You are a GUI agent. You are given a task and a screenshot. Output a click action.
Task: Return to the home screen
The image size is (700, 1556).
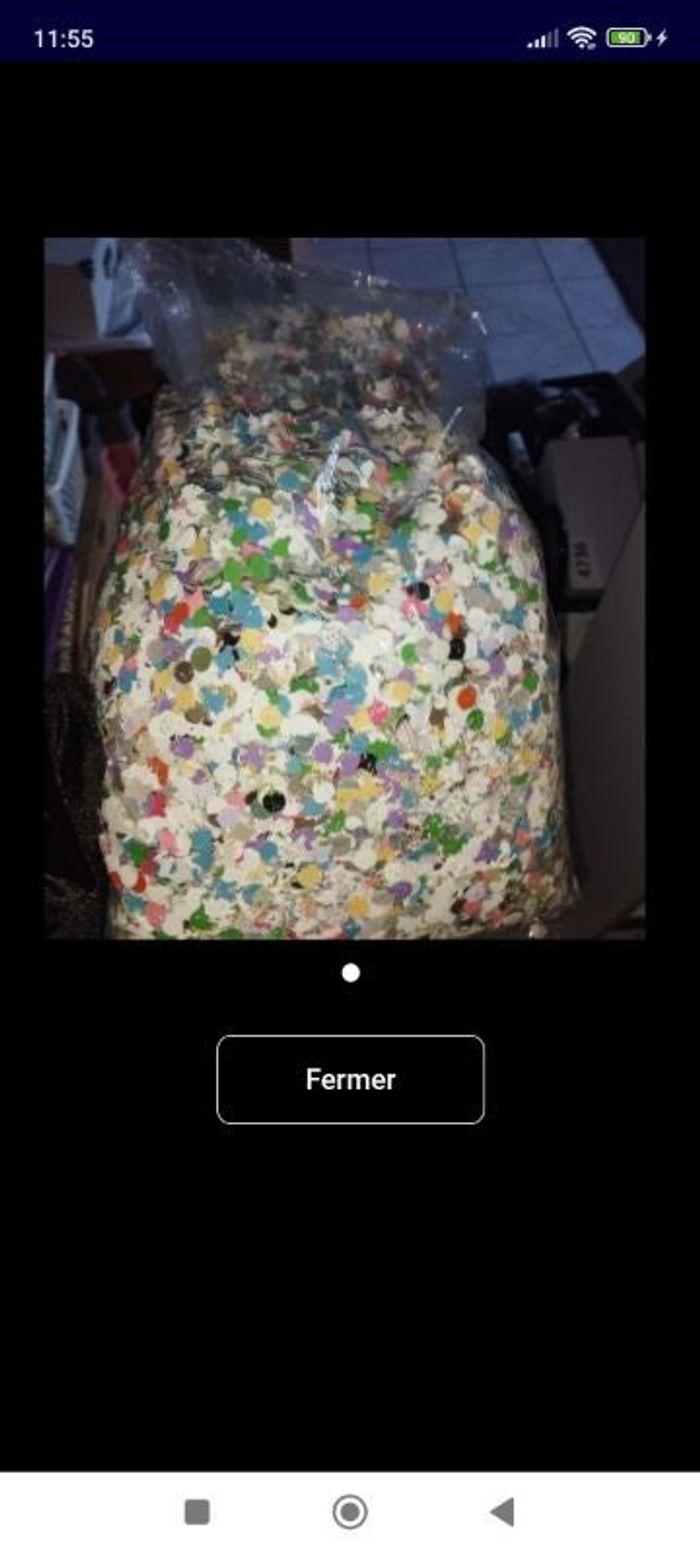click(350, 1512)
